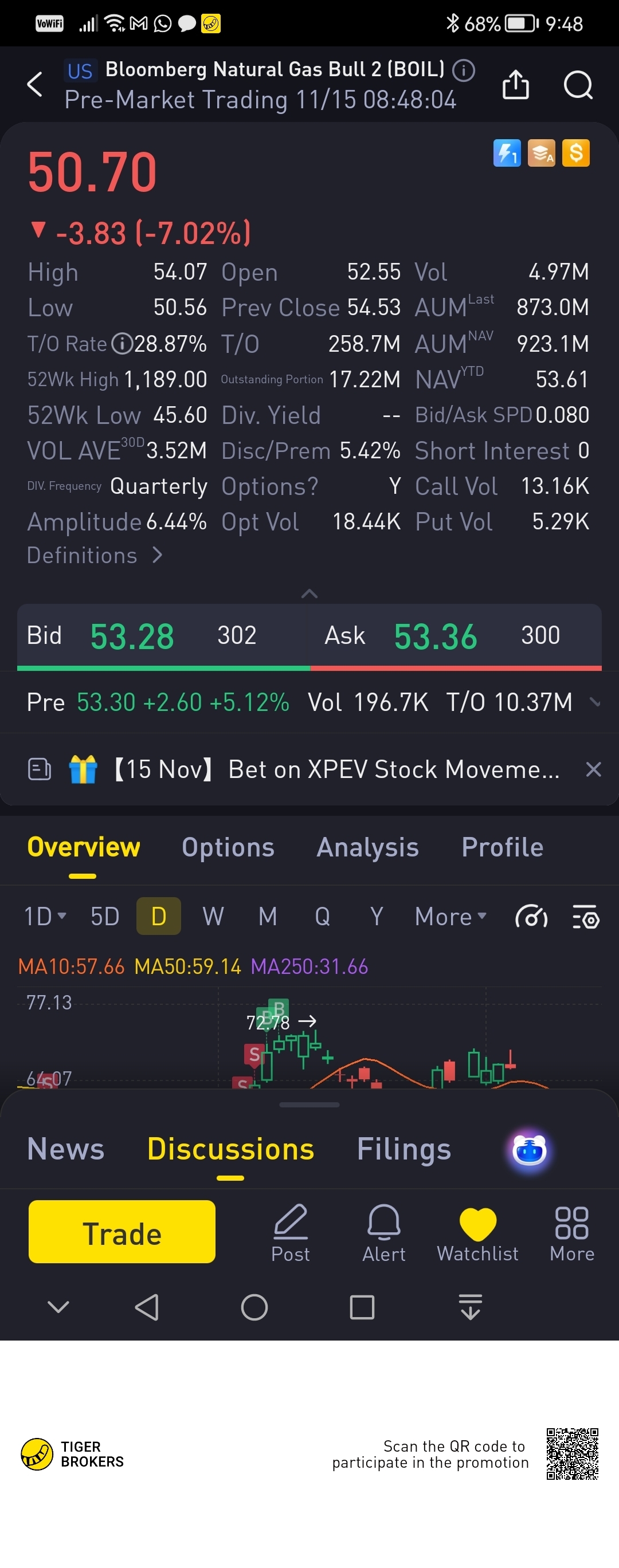This screenshot has width=619, height=1568.
Task: Open the Filings tab
Action: tap(403, 1149)
